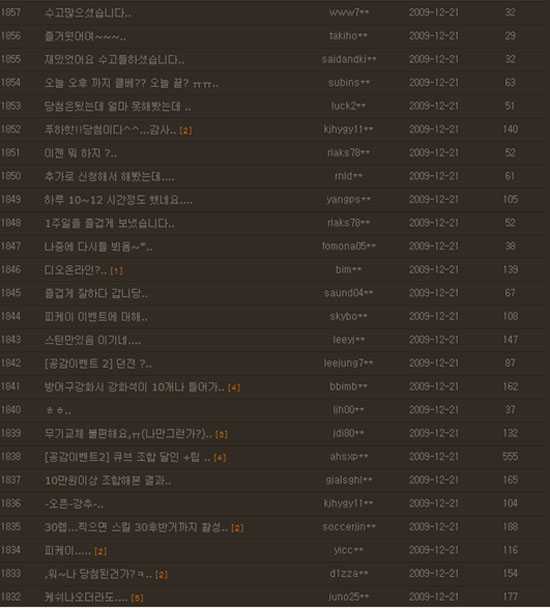
Task: Open post 1854 about 오늘 오후 까지 클베
Action: click(x=131, y=83)
